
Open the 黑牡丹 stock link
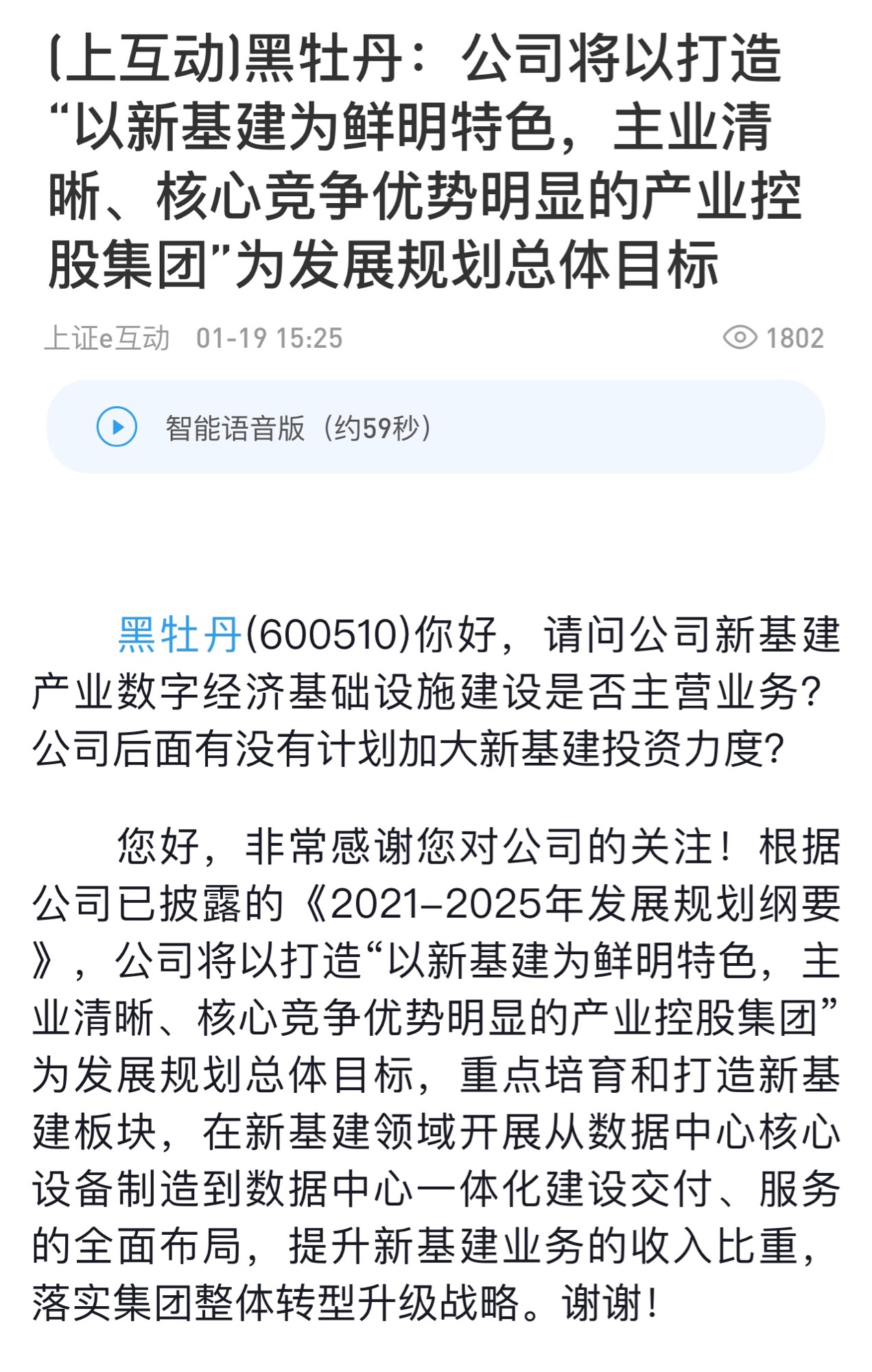pos(180,635)
